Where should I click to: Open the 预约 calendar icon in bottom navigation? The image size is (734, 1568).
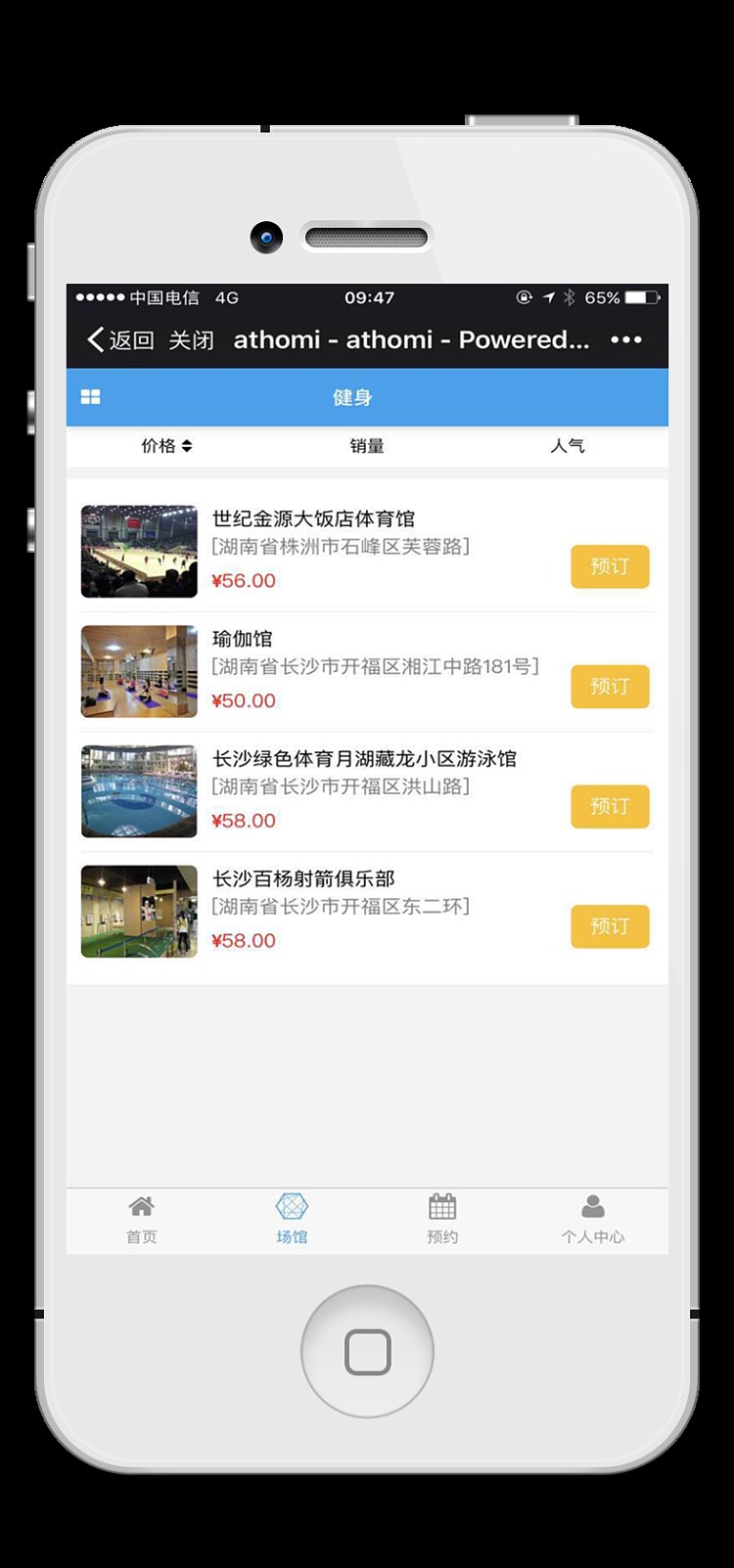click(441, 1205)
